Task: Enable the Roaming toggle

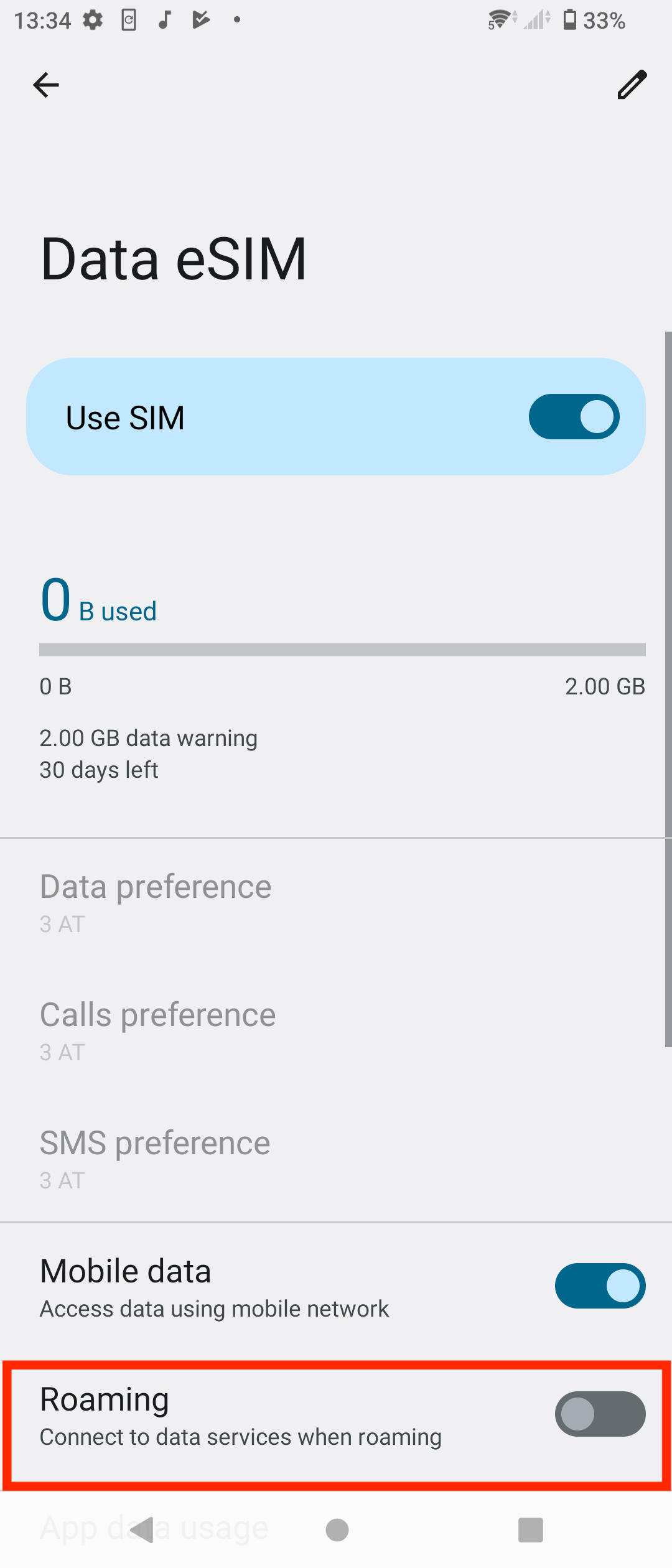Action: click(599, 1414)
